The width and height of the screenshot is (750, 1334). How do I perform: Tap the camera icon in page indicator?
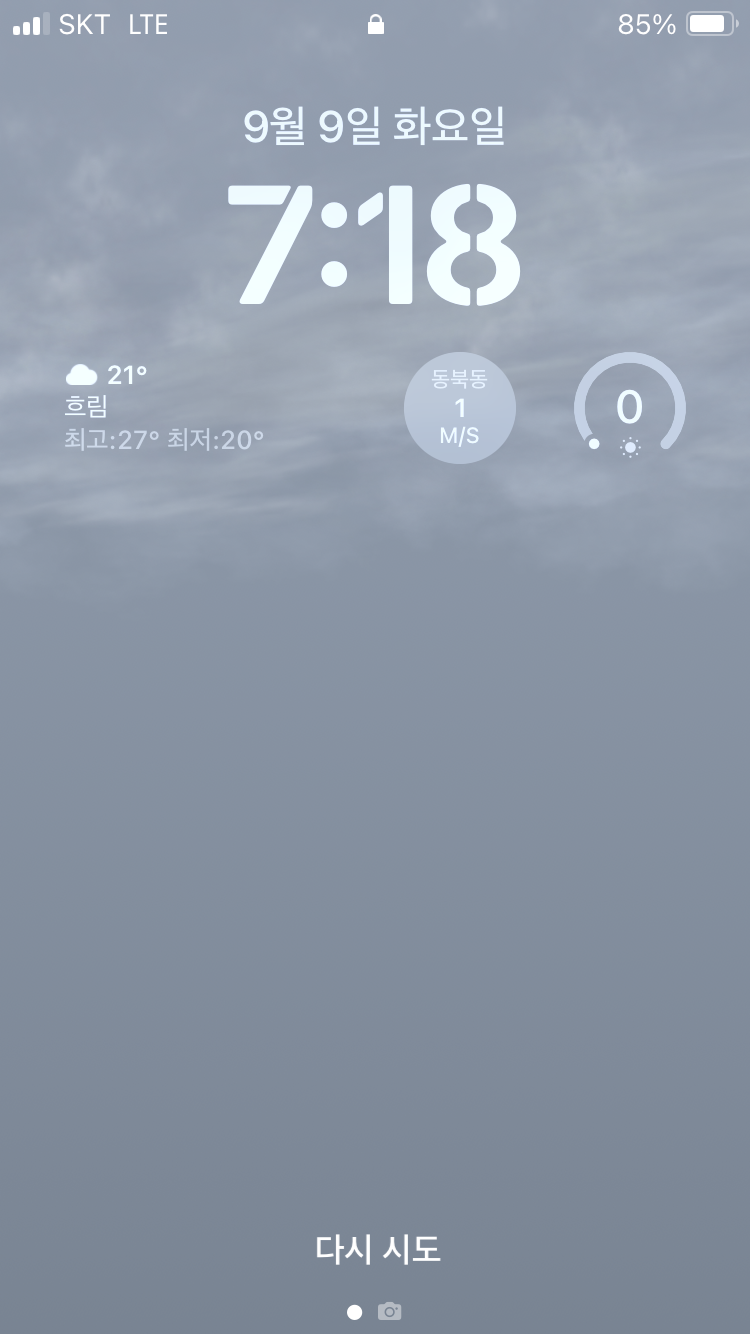[x=389, y=1311]
